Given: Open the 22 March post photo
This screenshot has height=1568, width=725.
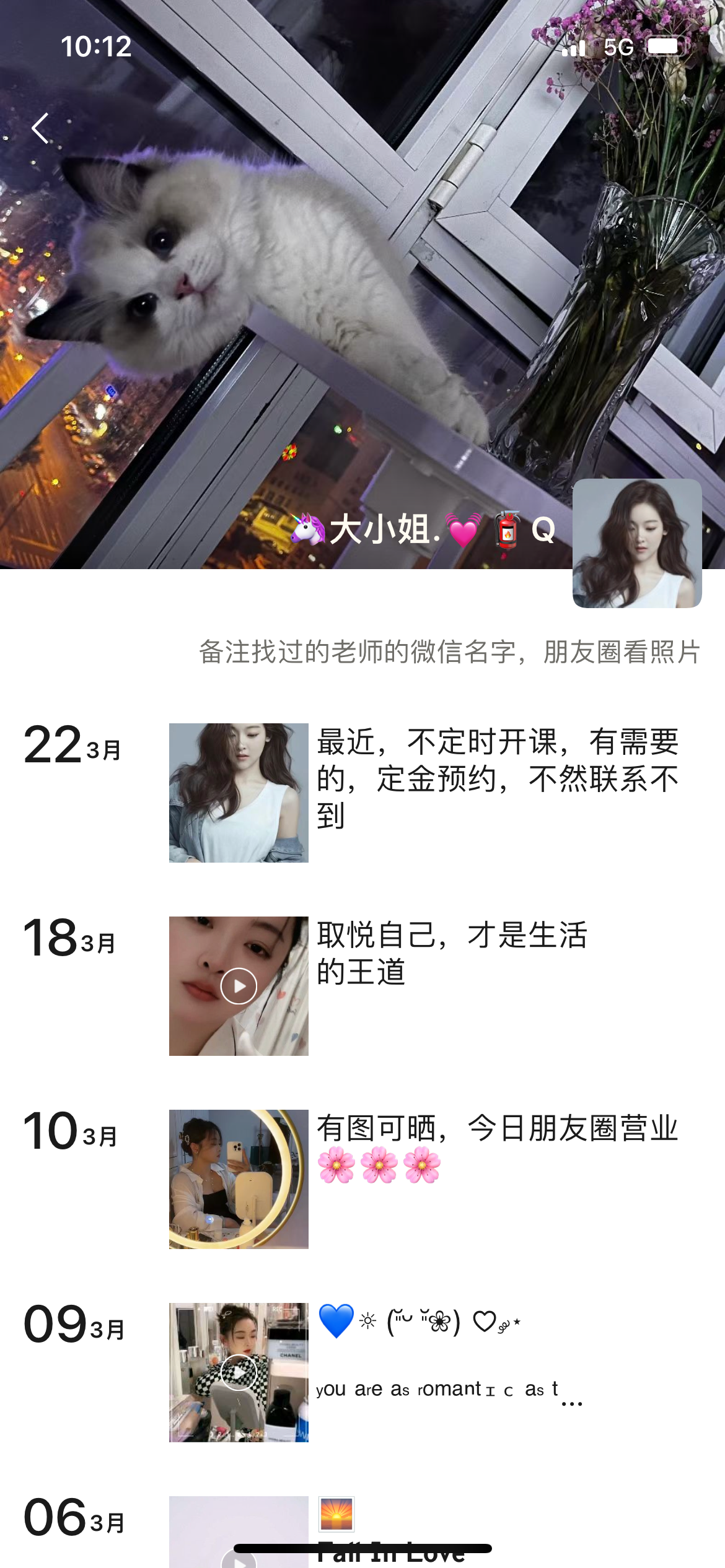Looking at the screenshot, I should (x=239, y=793).
